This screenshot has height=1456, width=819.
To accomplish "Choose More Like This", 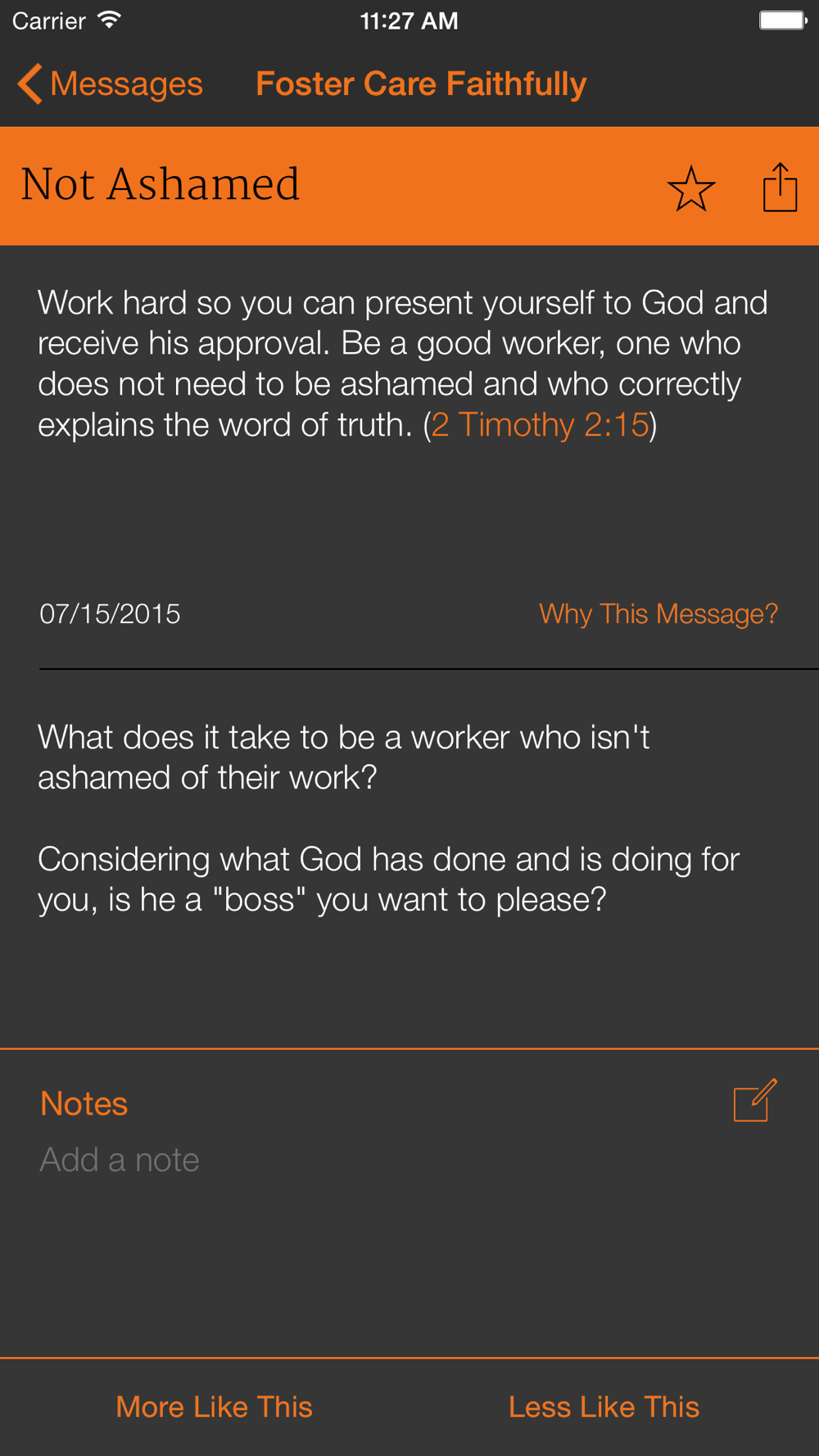I will coord(214,1407).
